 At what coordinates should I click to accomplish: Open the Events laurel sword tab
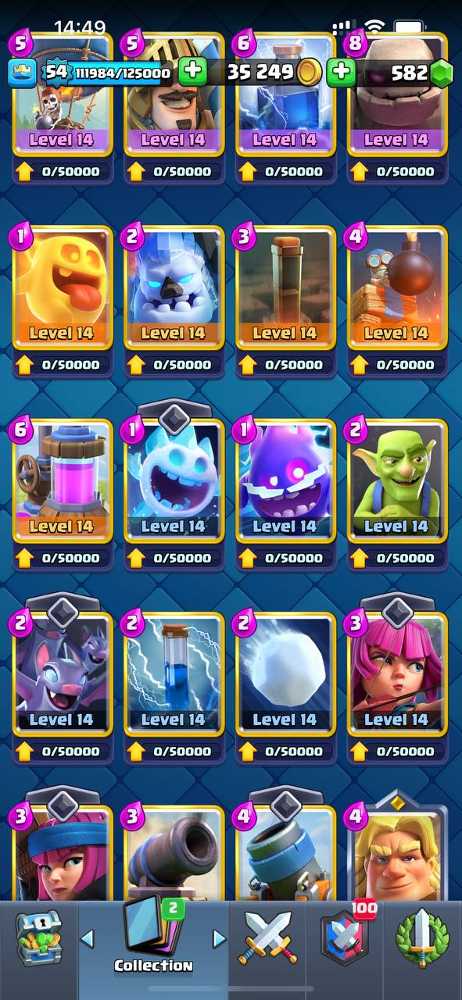tap(422, 938)
